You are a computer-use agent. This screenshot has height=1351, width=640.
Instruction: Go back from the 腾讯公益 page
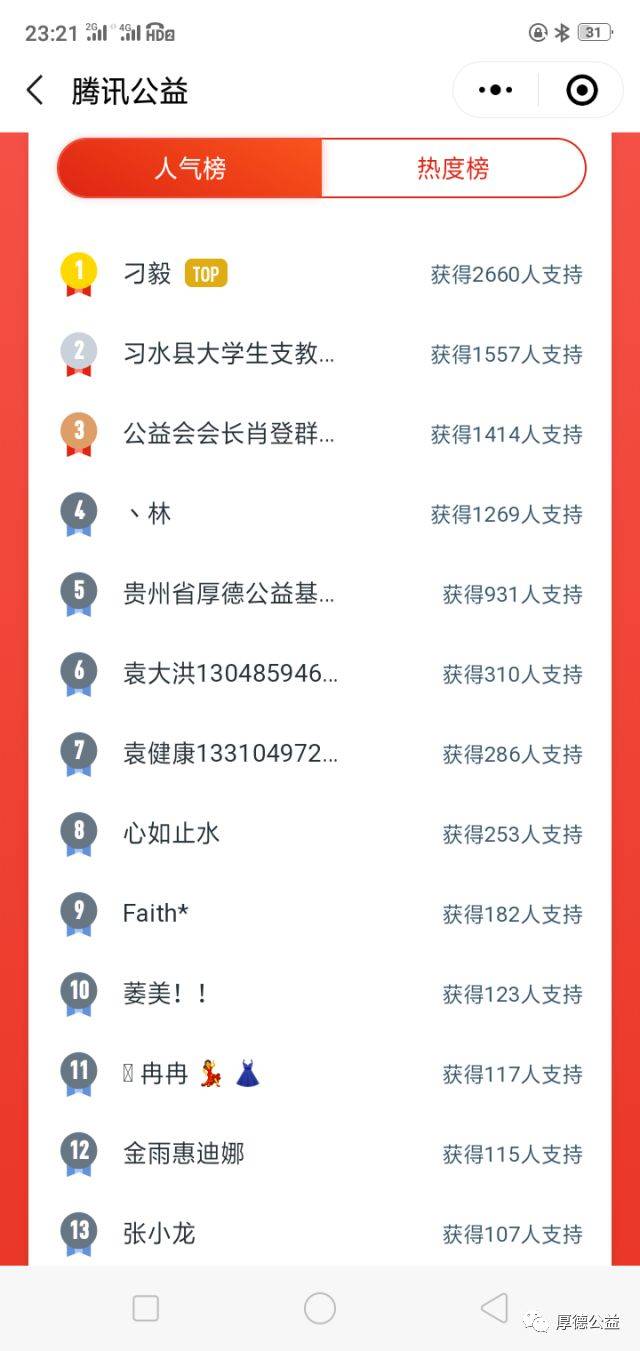[x=35, y=91]
